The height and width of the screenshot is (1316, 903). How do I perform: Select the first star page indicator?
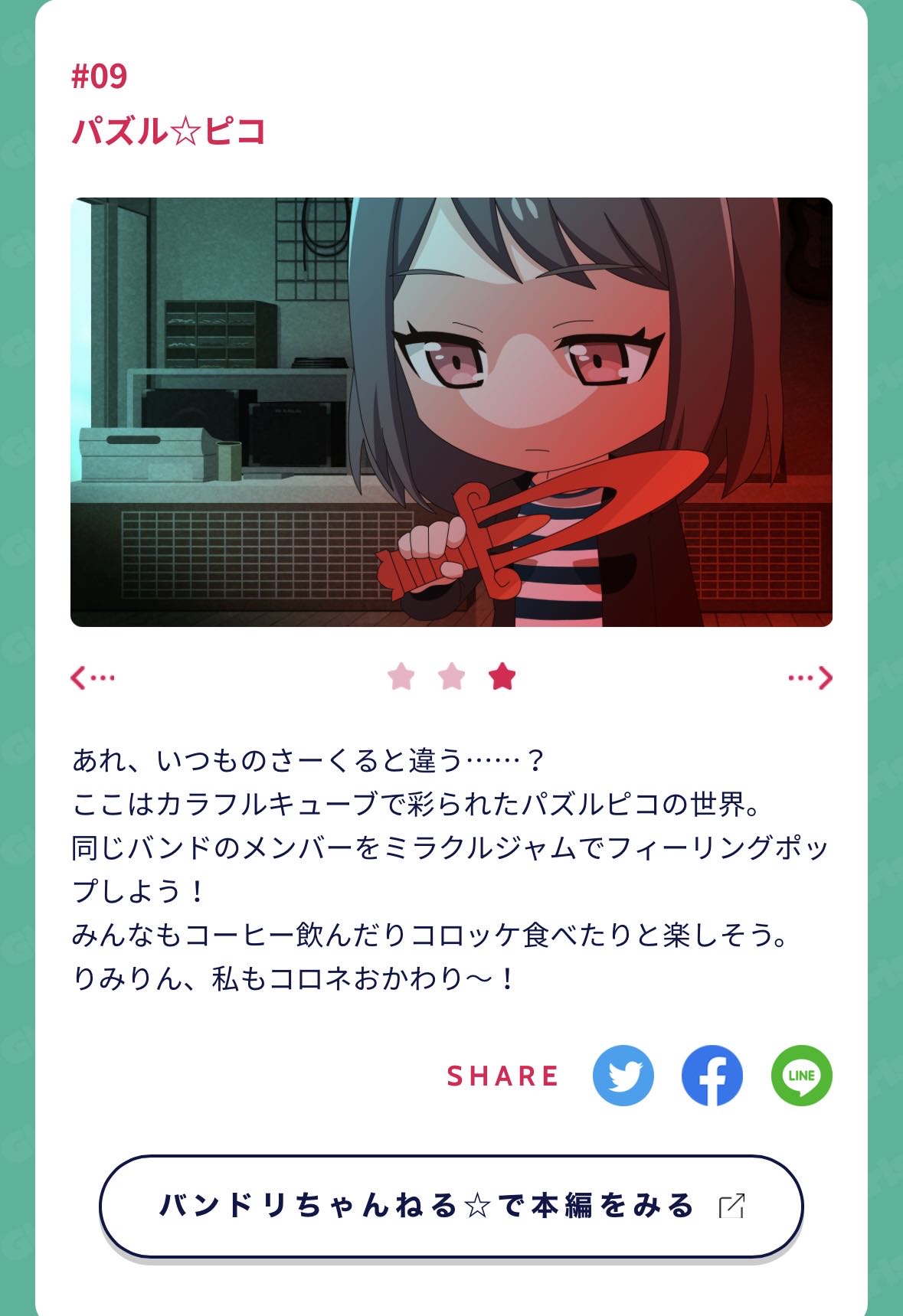click(x=401, y=677)
